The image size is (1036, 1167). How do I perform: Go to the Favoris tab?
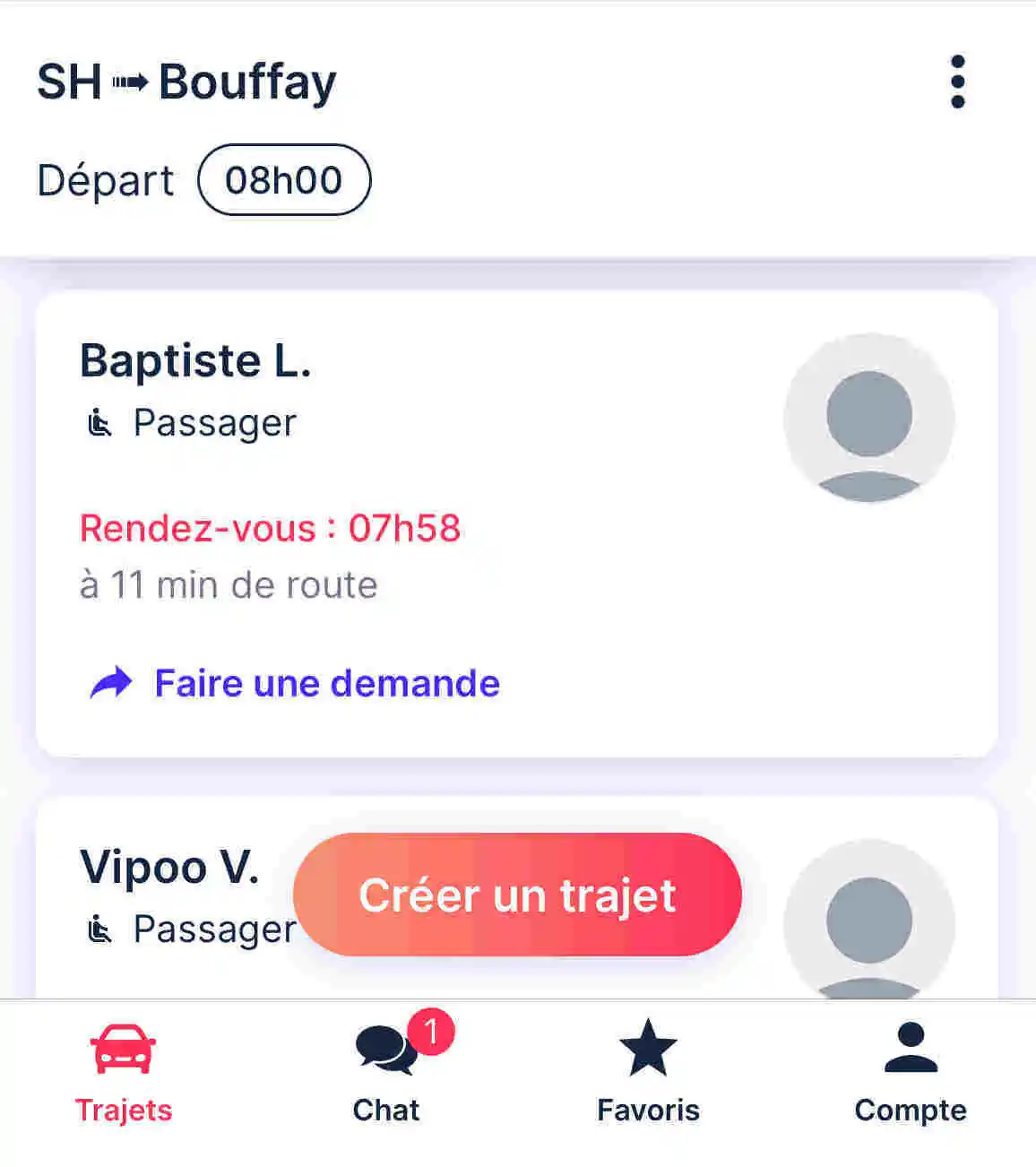648,1071
